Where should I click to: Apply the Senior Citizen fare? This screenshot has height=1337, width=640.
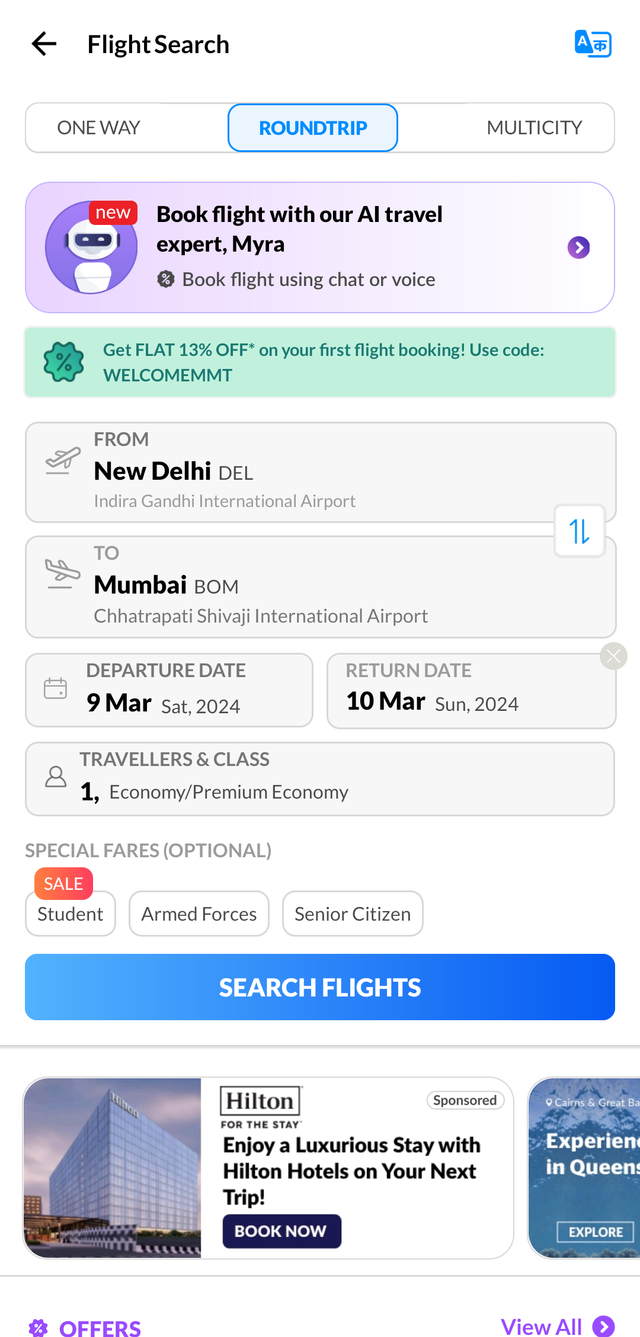click(x=353, y=914)
